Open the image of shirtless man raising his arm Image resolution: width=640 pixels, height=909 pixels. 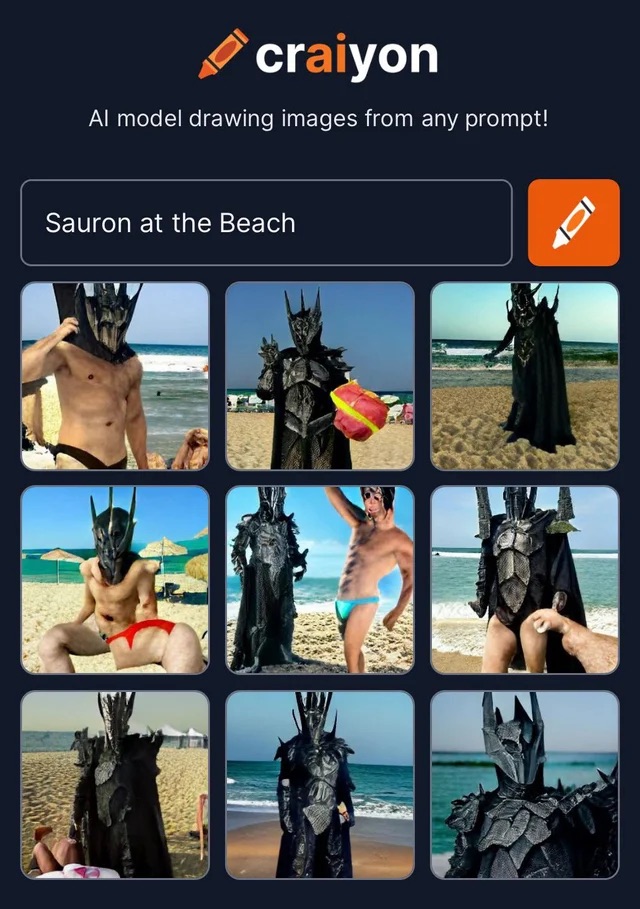pyautogui.click(x=115, y=376)
